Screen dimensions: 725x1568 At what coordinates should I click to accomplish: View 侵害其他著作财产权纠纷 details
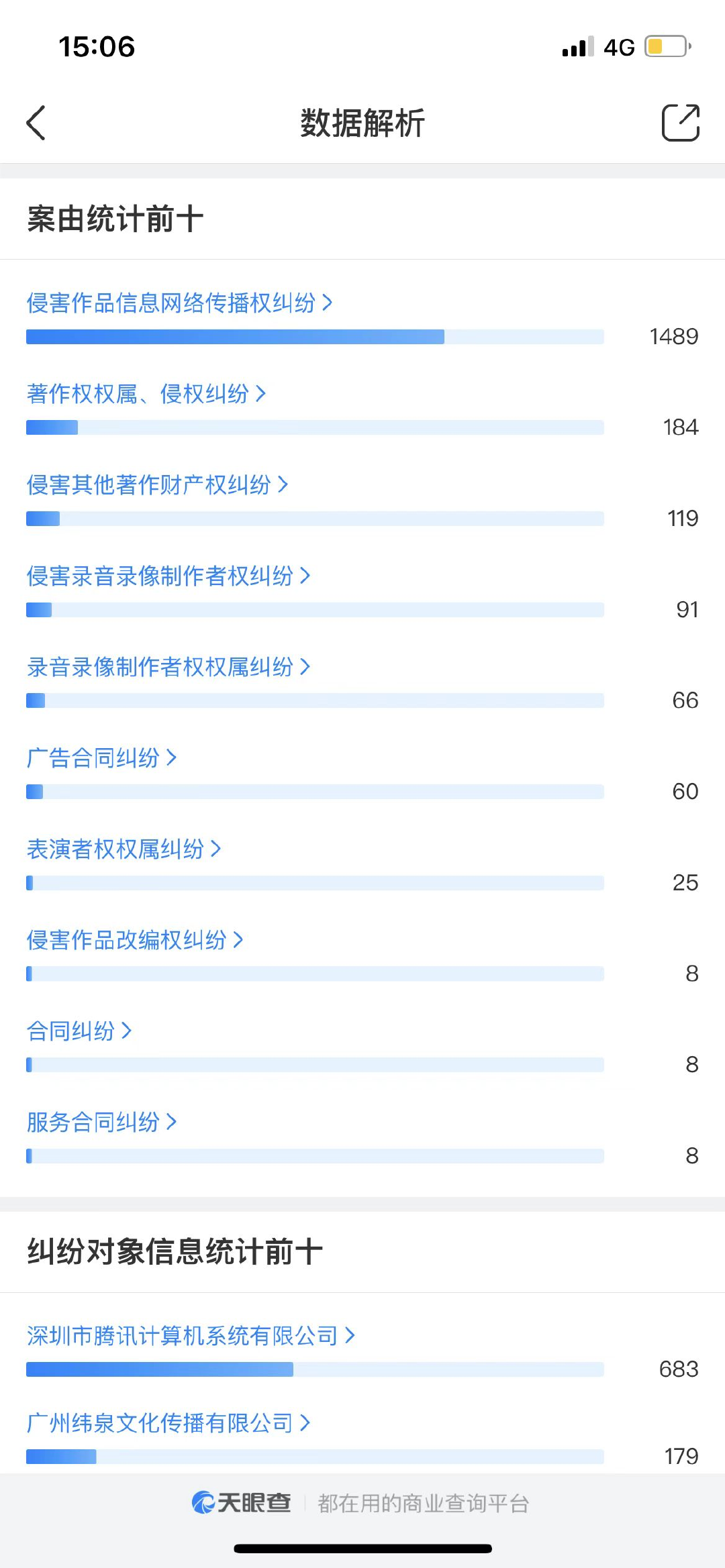157,484
